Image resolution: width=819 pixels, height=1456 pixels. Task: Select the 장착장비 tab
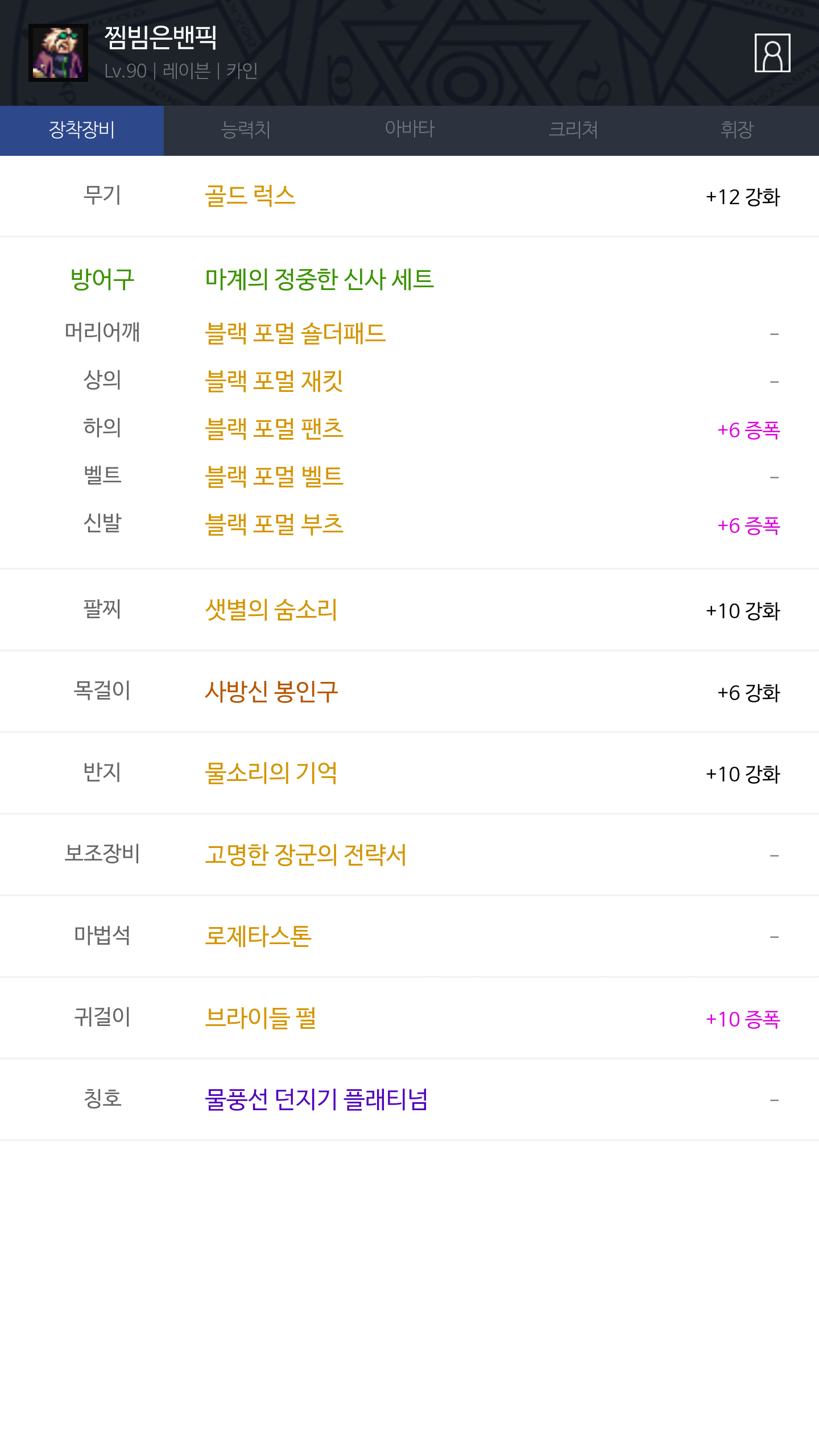click(82, 130)
